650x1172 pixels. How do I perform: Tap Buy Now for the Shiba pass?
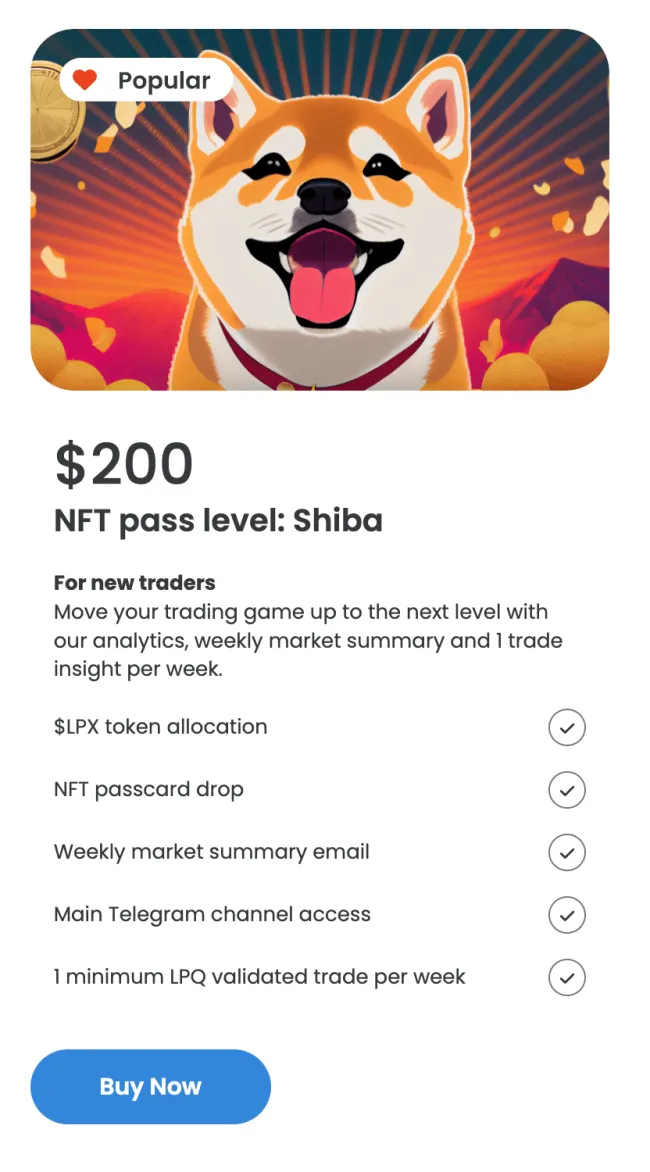click(x=150, y=1086)
